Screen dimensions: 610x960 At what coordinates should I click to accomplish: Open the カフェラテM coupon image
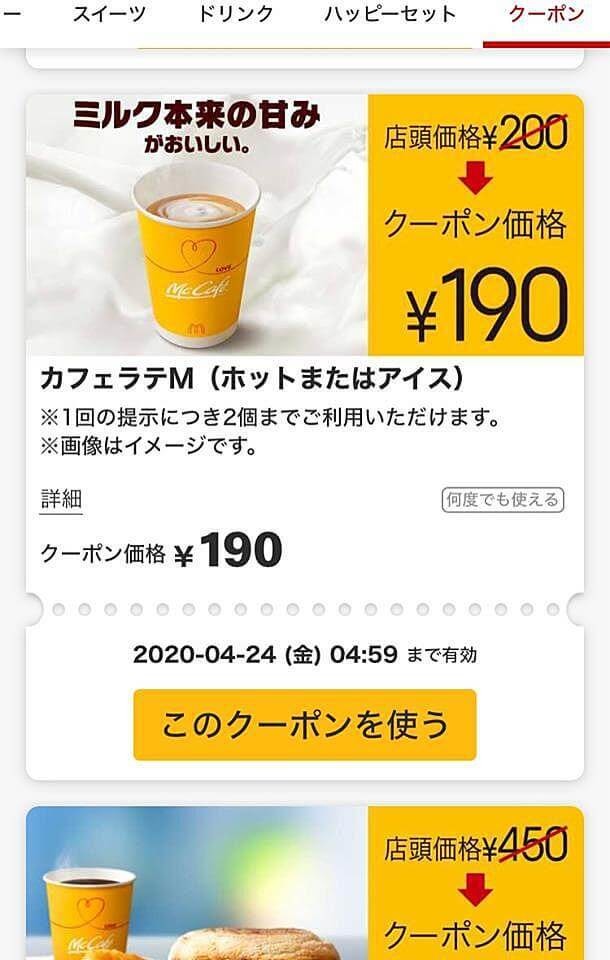[x=197, y=225]
